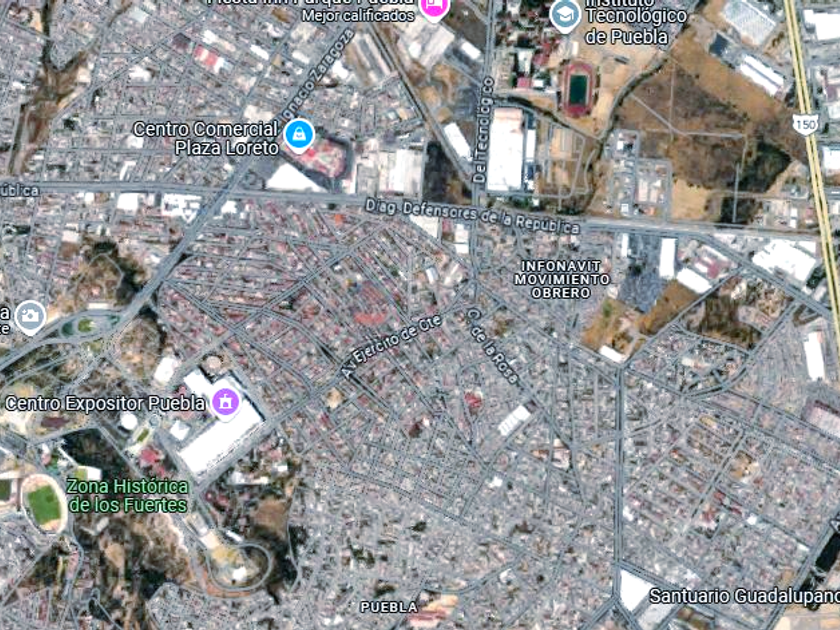Screen dimensions: 840x630
Task: Open the Centro Comercial Plaza Loreto shopping pin
Action: click(298, 134)
